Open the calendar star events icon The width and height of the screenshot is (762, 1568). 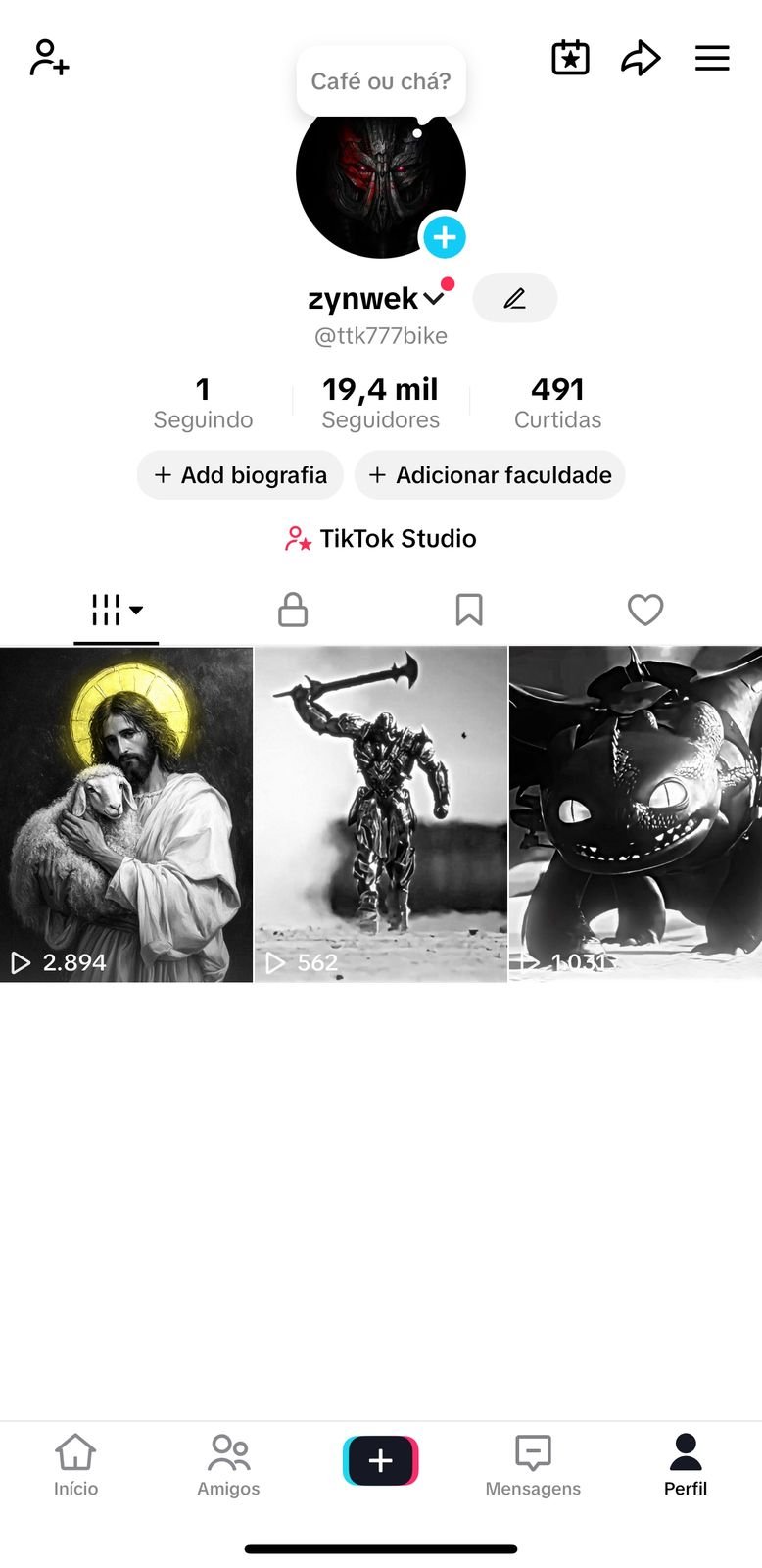pos(570,58)
